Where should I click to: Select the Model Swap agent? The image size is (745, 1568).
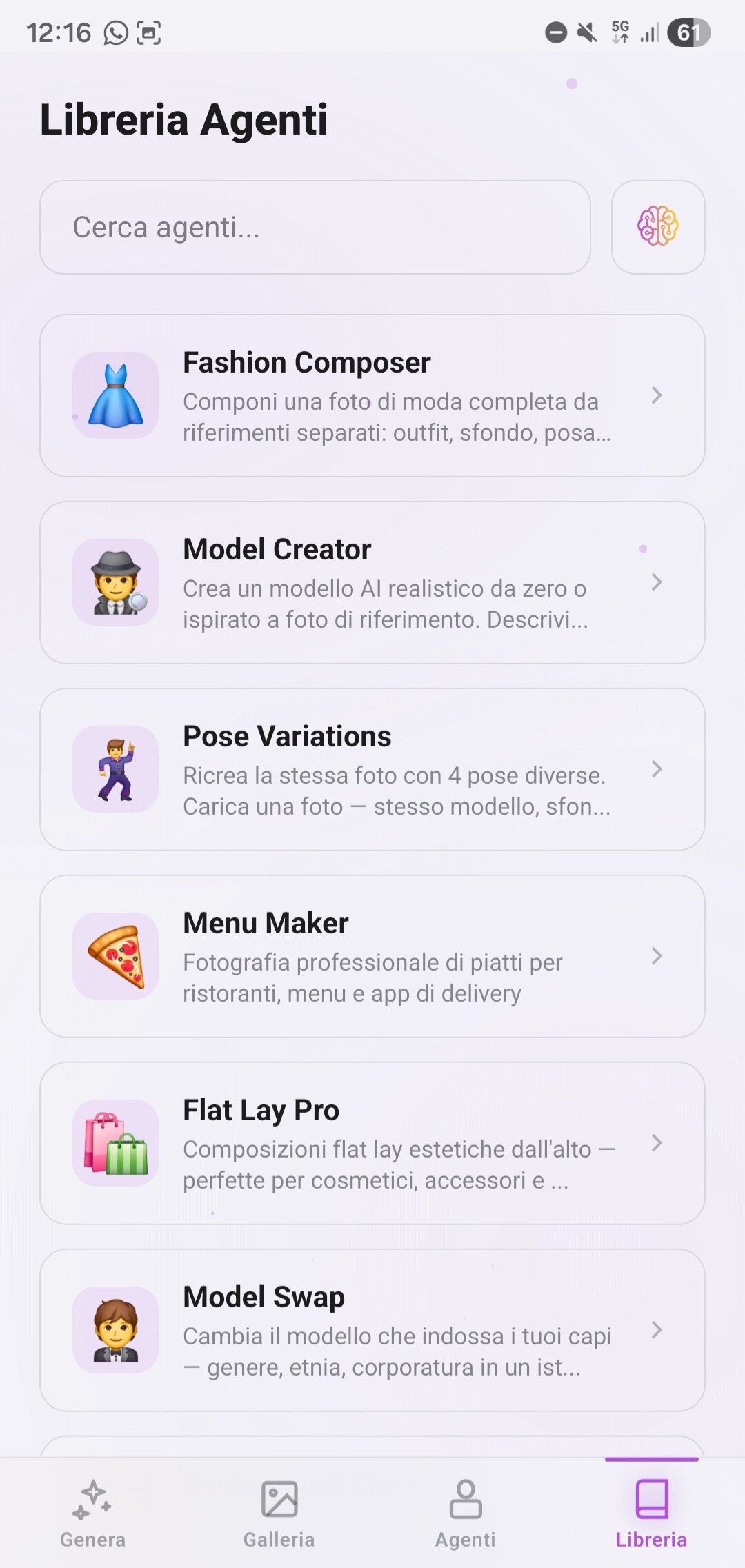tap(372, 1330)
